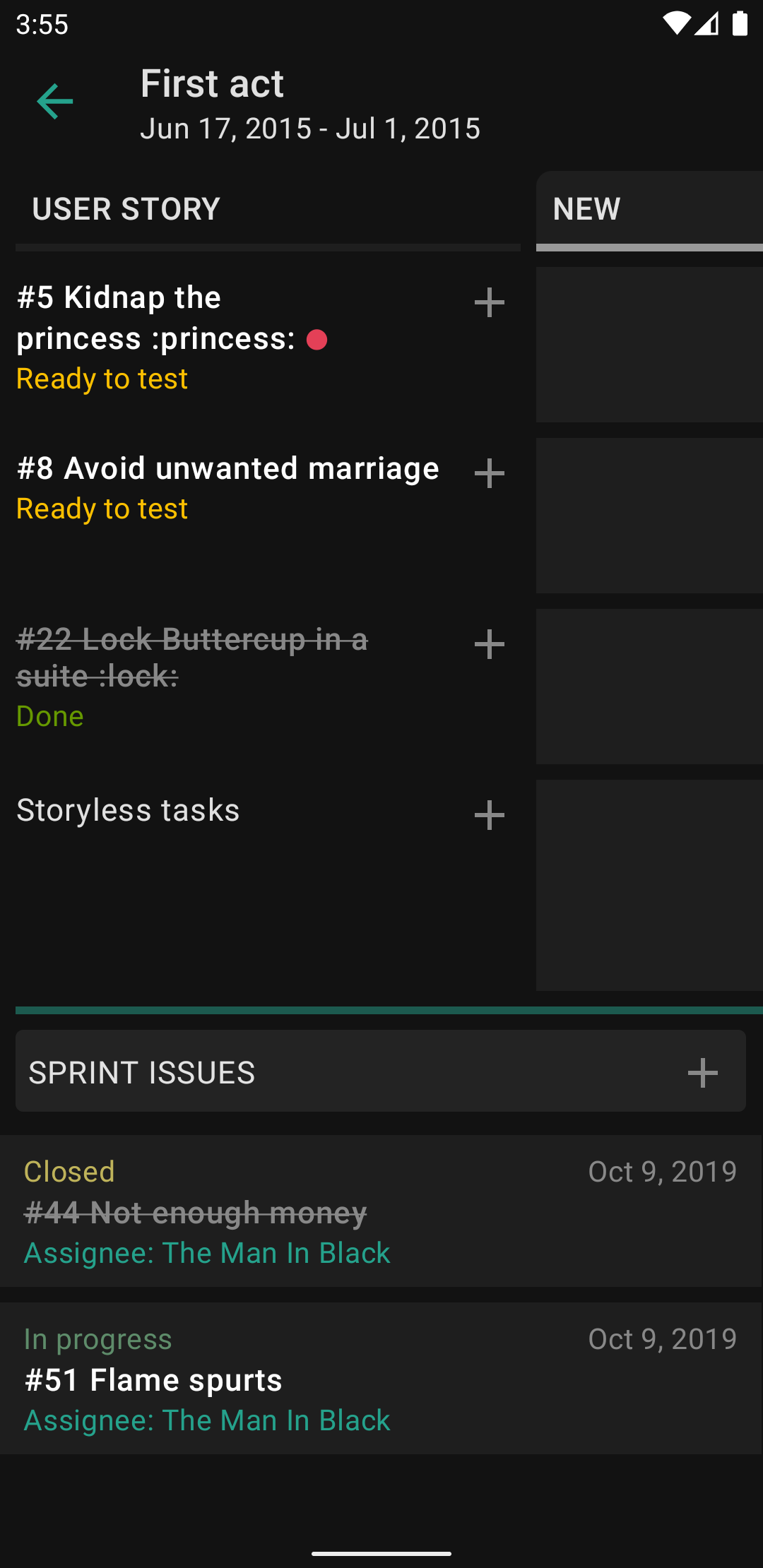Image resolution: width=763 pixels, height=1568 pixels.
Task: Add a task to #22 Lock Buttercup
Action: tap(489, 645)
